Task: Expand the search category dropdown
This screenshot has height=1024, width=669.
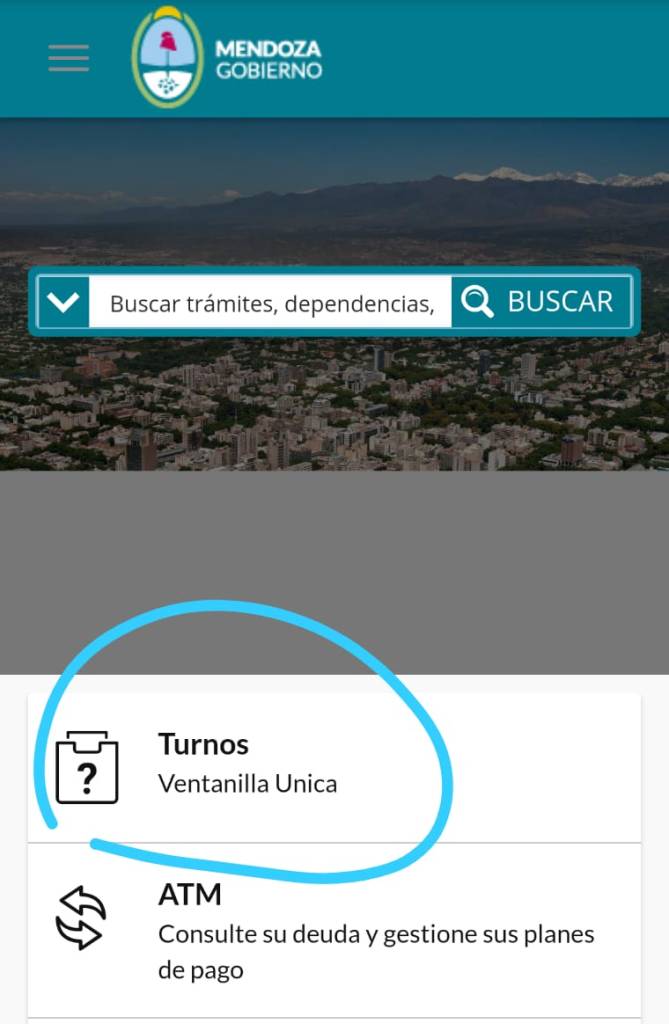Action: coord(63,302)
